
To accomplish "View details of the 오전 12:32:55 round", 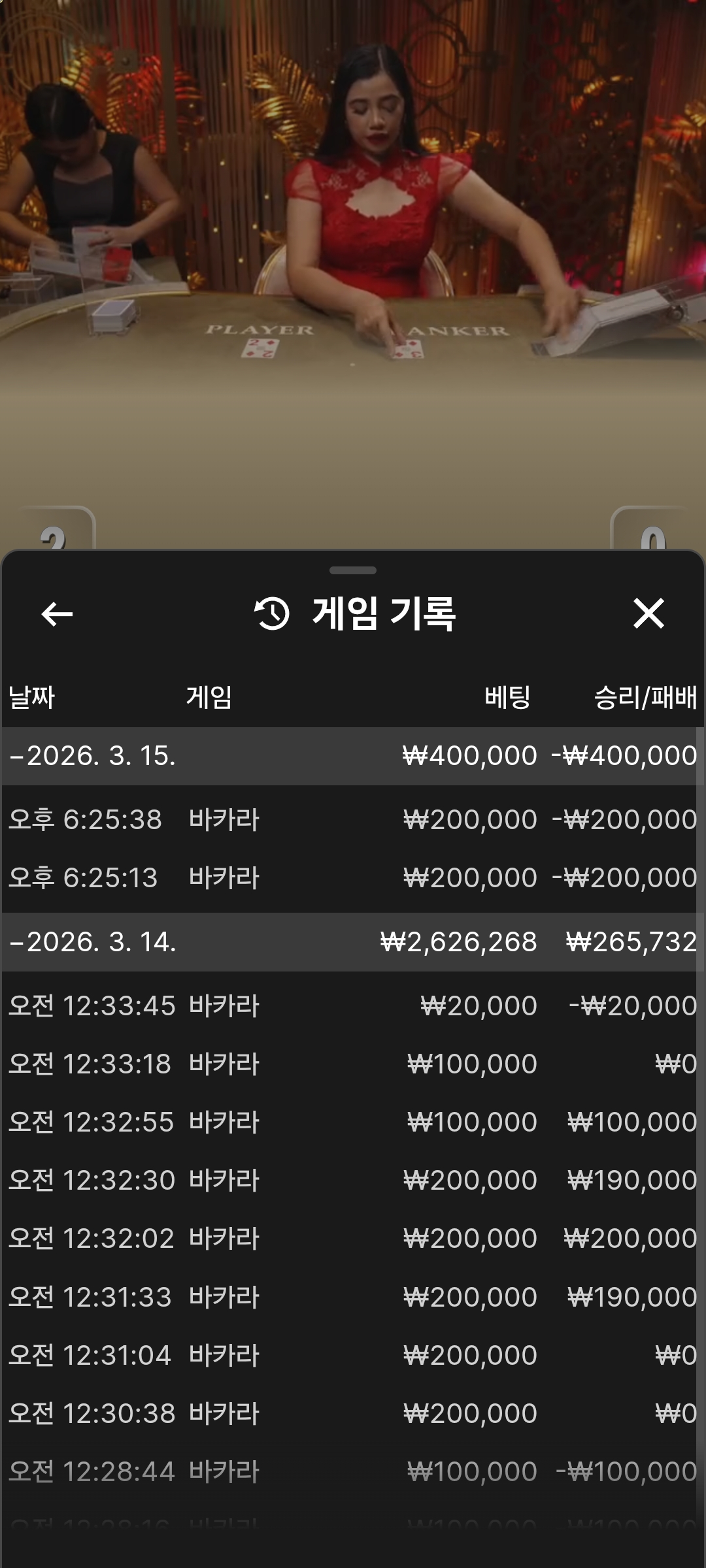I will point(353,1122).
